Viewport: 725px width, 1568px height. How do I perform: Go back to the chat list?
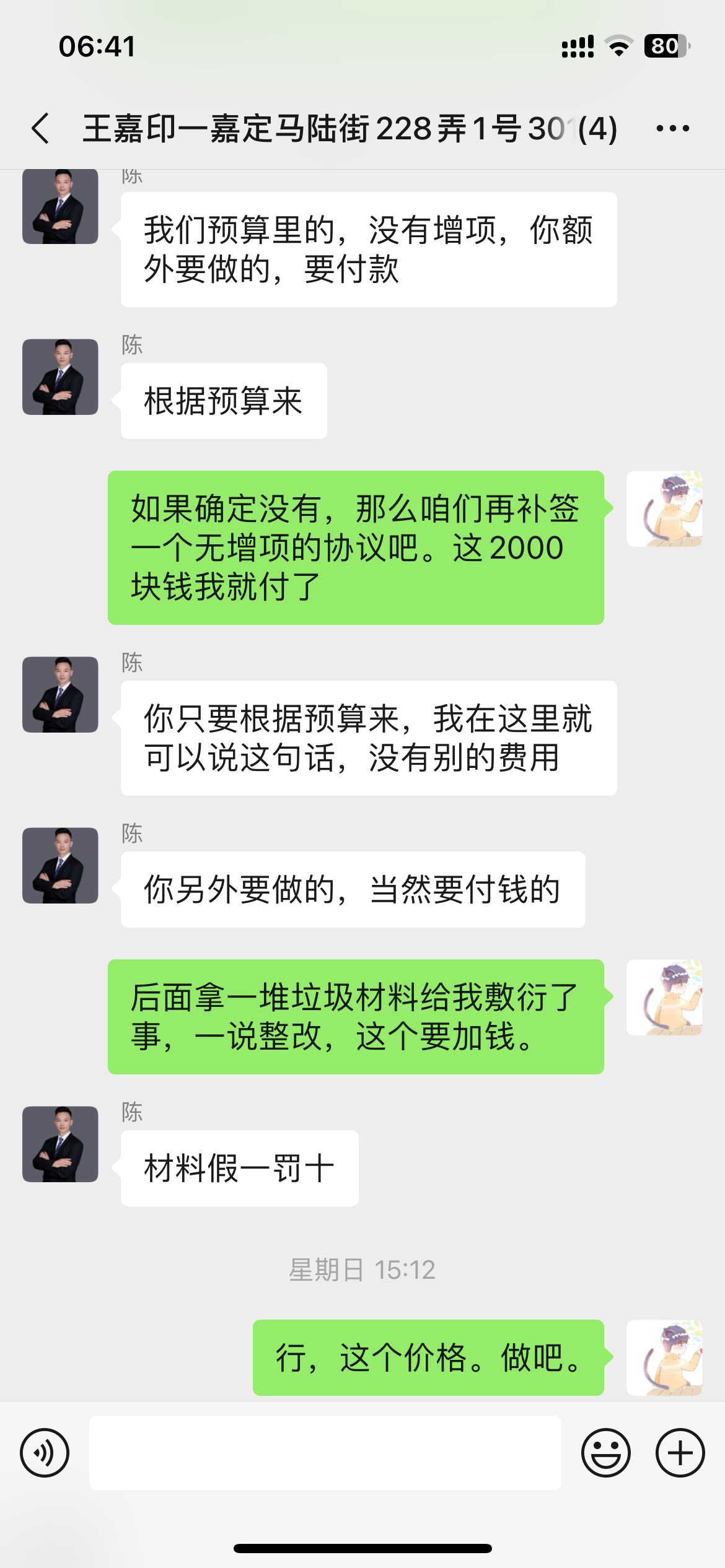click(41, 129)
